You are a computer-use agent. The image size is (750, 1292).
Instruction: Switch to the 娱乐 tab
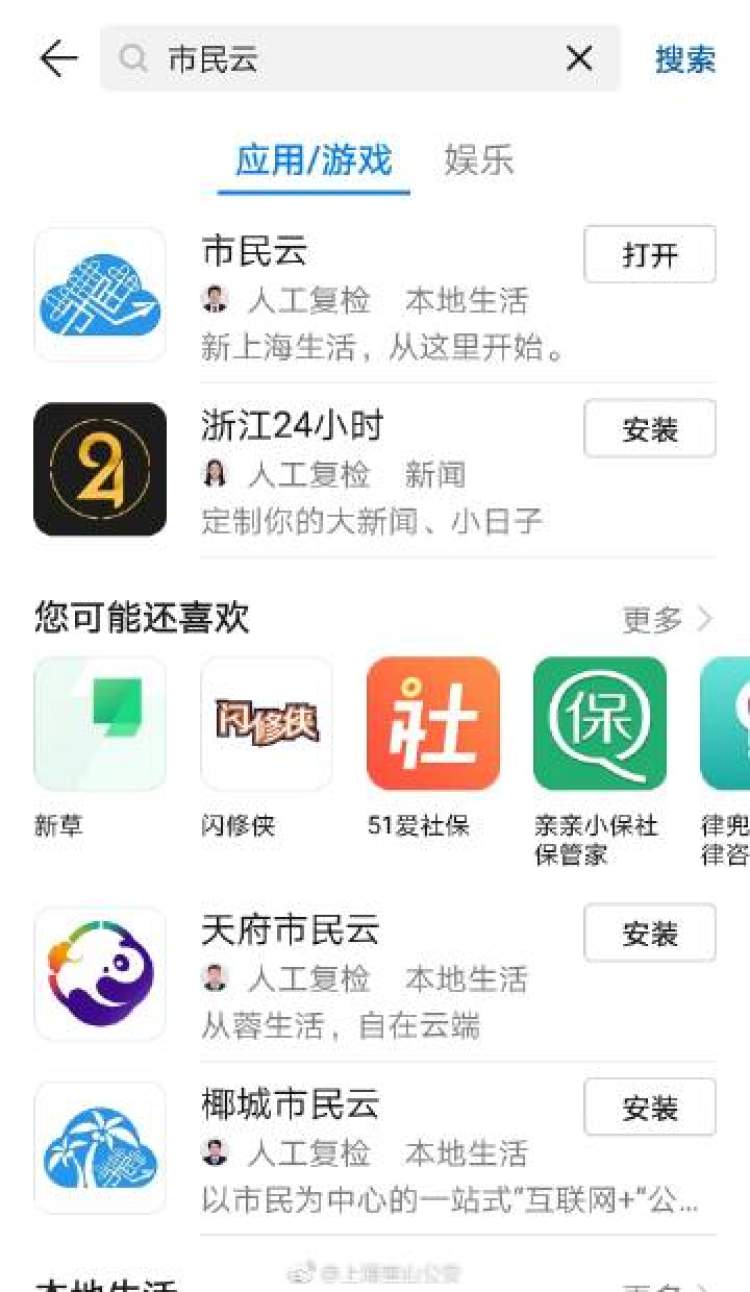click(478, 160)
